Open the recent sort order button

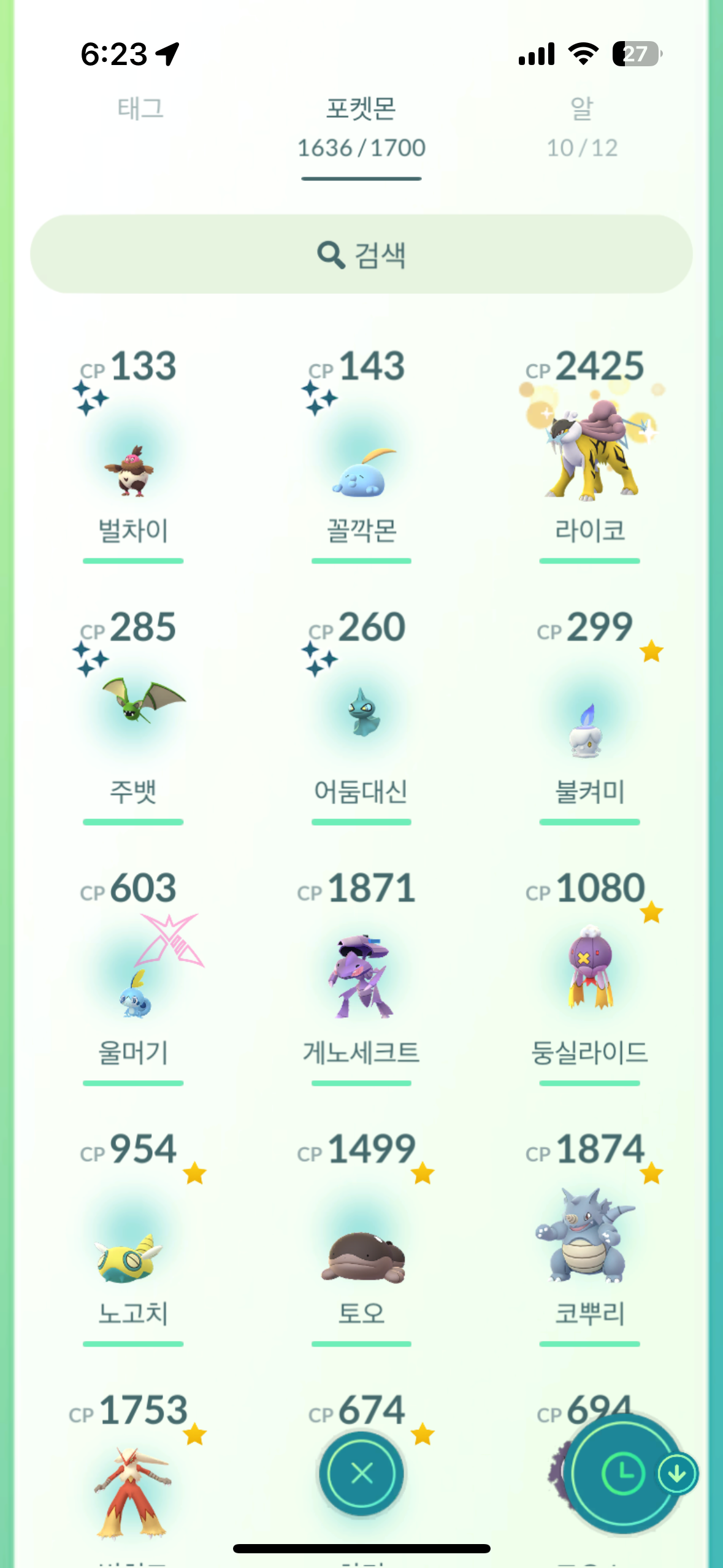click(x=624, y=1473)
